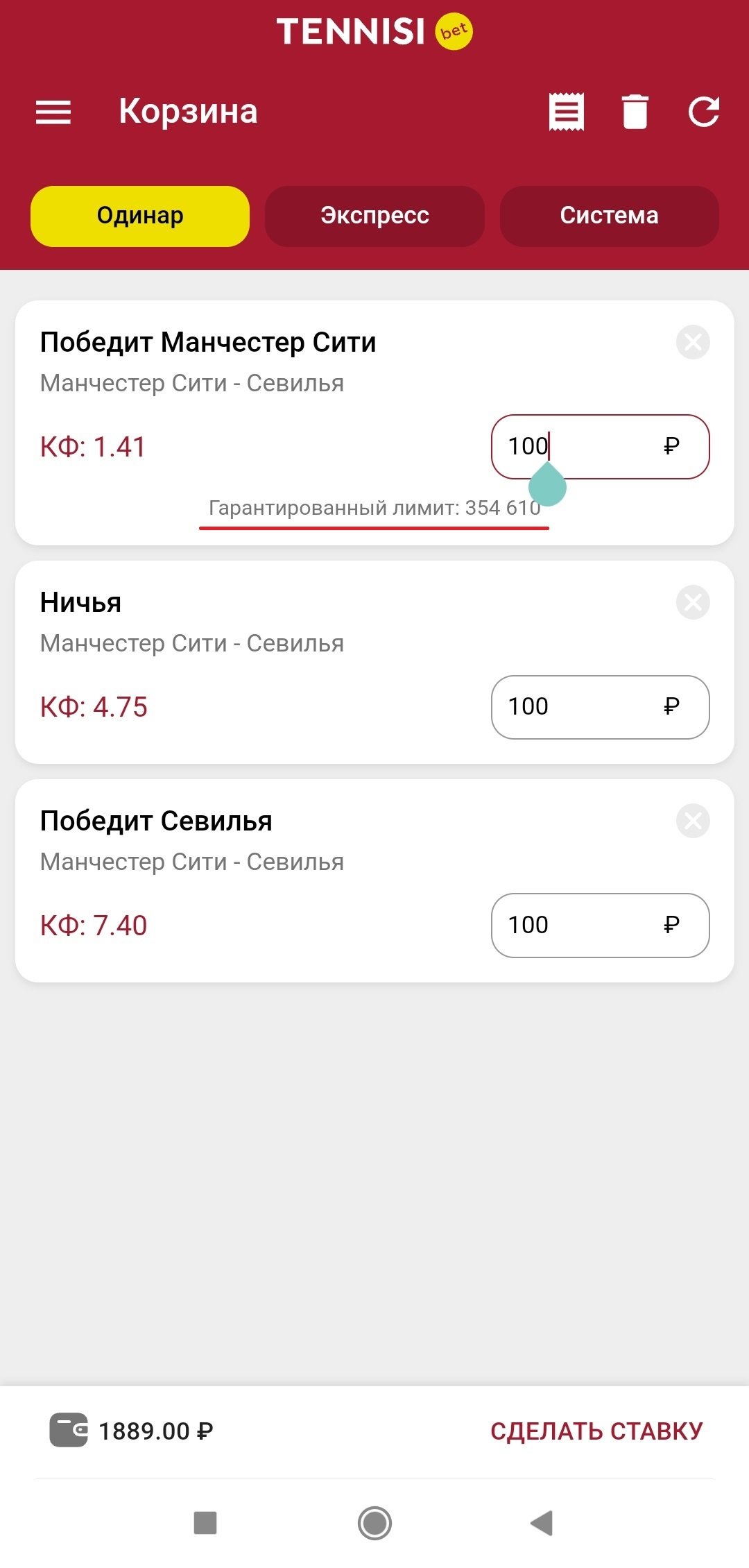749x1568 pixels.
Task: Switch to the Экспресс tab
Action: 374,216
